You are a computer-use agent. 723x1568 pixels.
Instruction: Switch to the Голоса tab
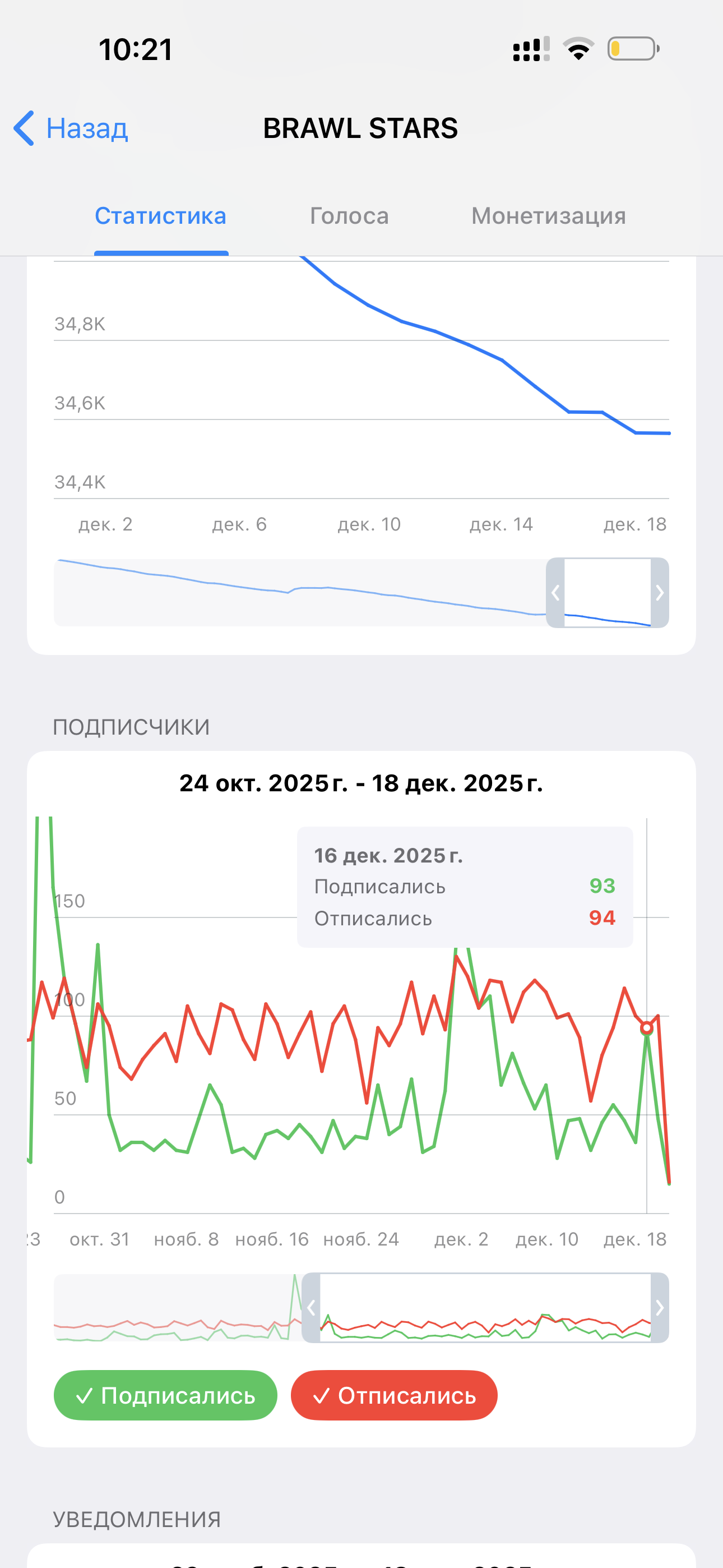[349, 216]
